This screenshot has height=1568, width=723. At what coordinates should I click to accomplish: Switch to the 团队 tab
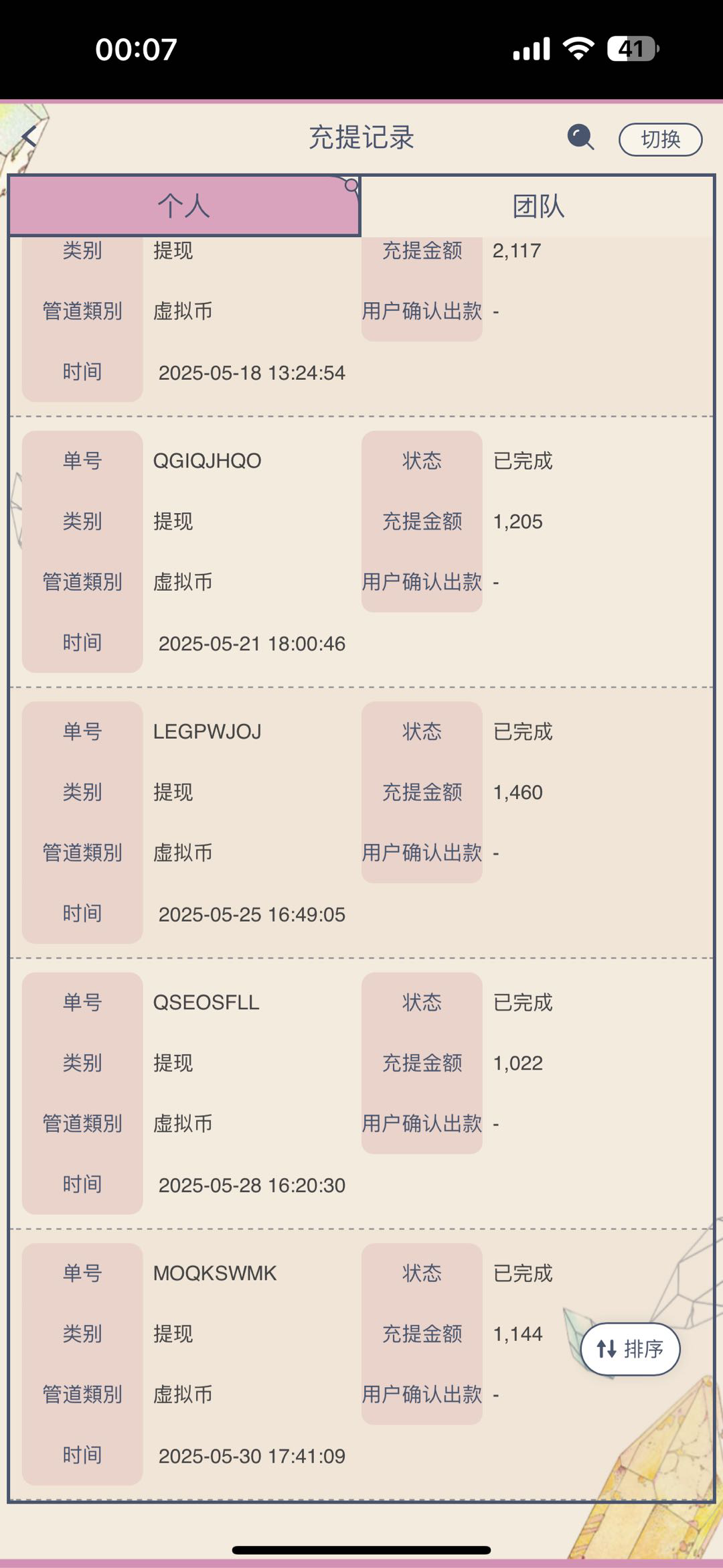coord(538,206)
